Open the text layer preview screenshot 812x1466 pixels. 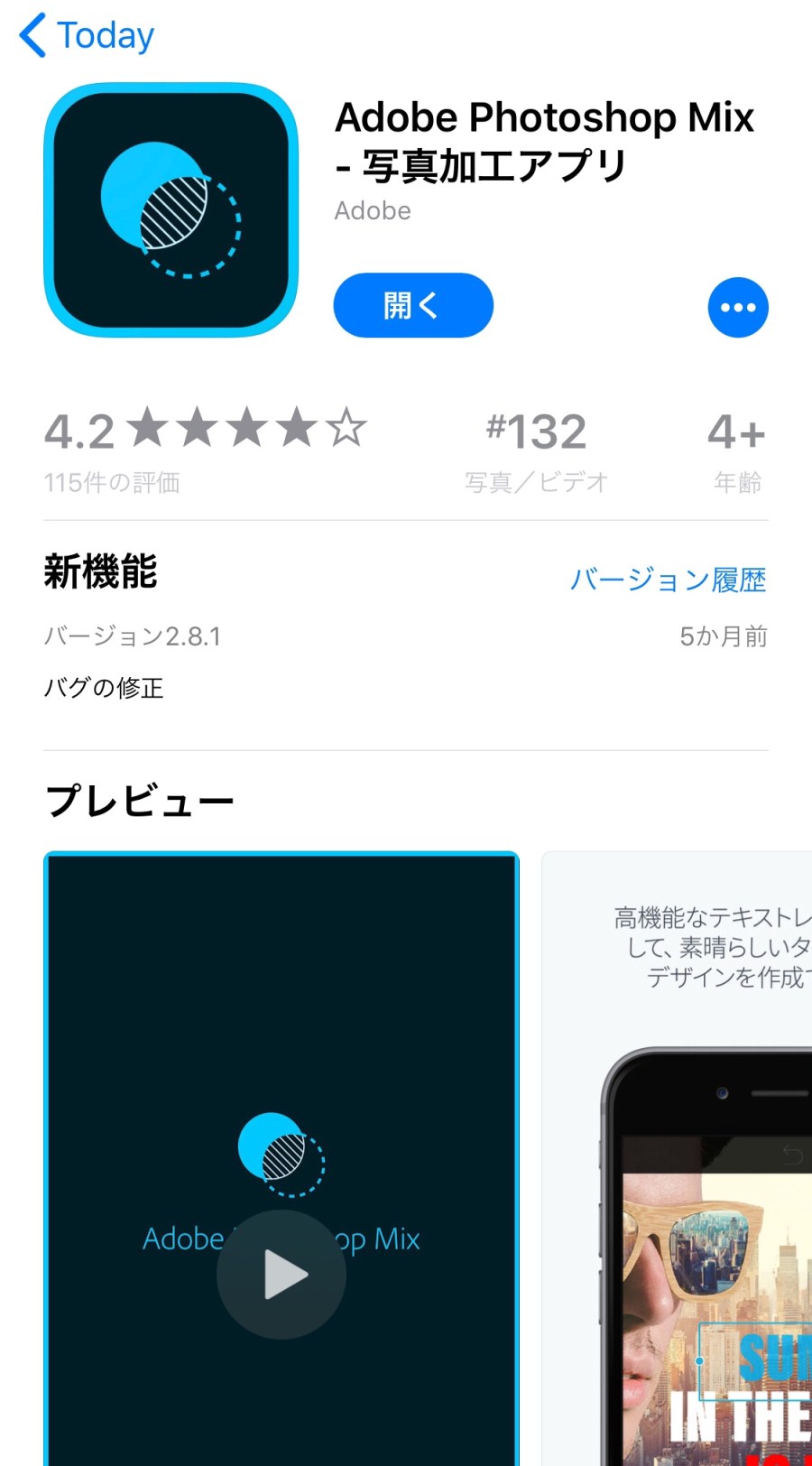pos(686,1174)
